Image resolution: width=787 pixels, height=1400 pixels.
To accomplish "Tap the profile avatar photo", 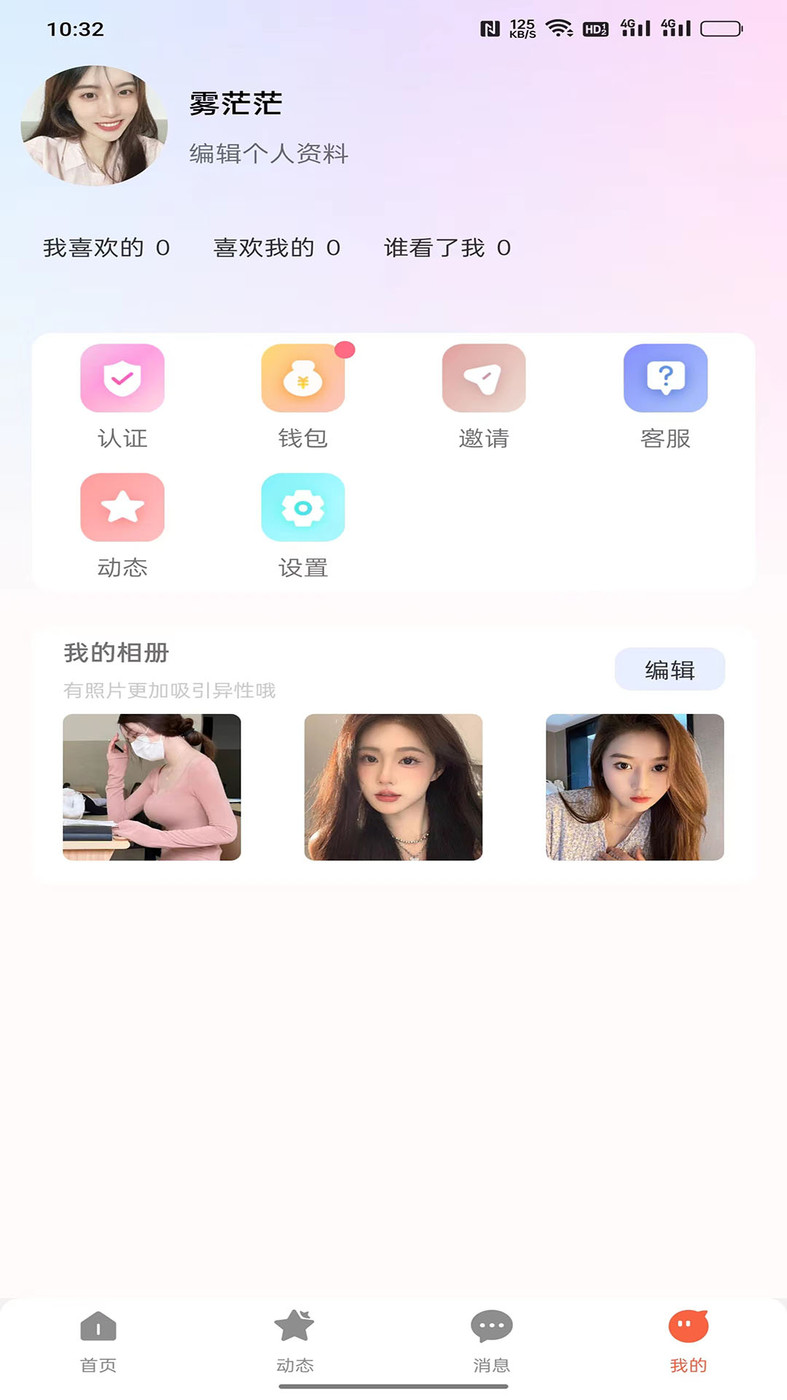I will 95,127.
